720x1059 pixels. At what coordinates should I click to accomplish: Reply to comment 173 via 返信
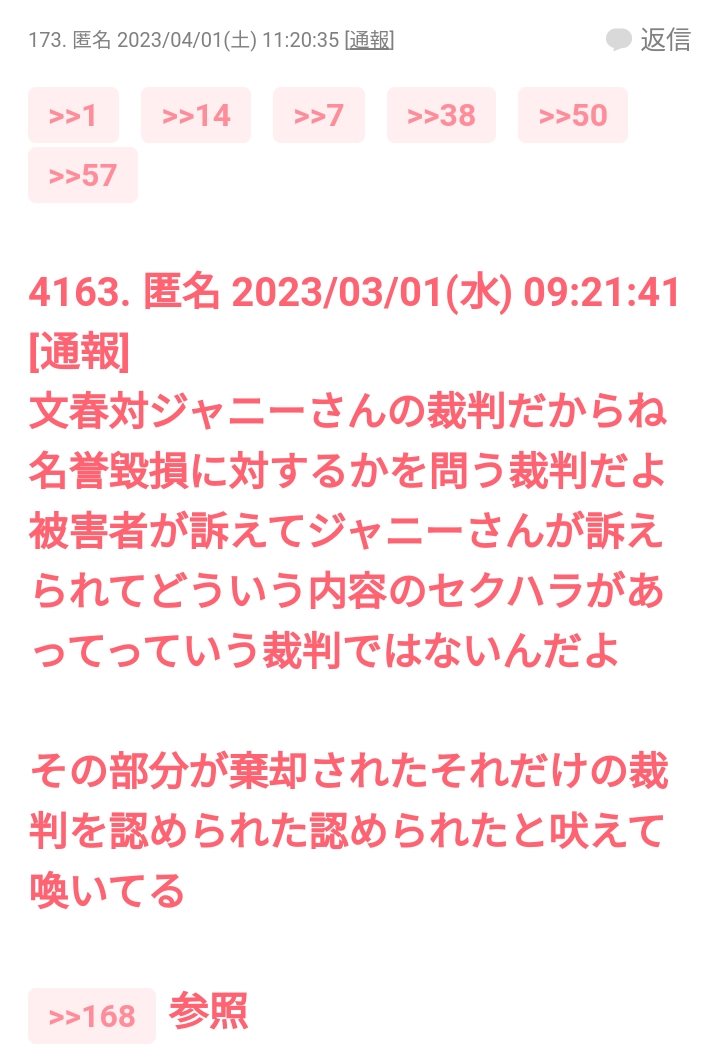tap(649, 40)
